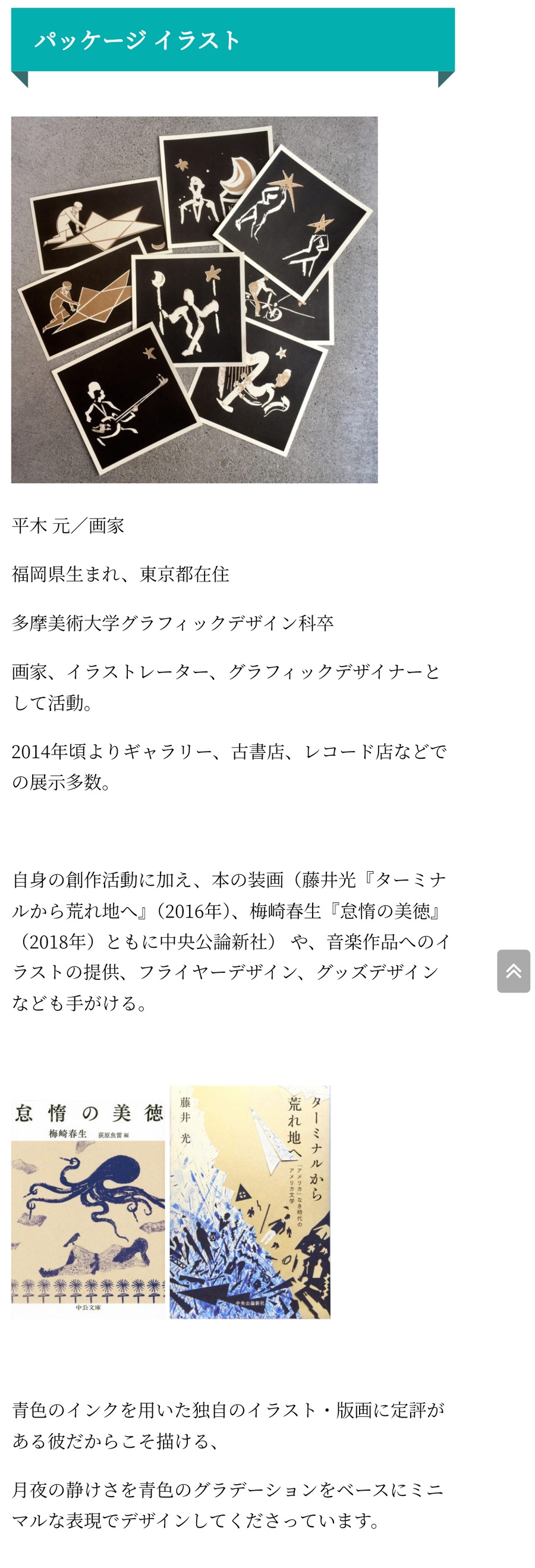Image resolution: width=535 pixels, height=1568 pixels.
Task: Tap the scroll-to-top arrow button
Action: tap(513, 971)
